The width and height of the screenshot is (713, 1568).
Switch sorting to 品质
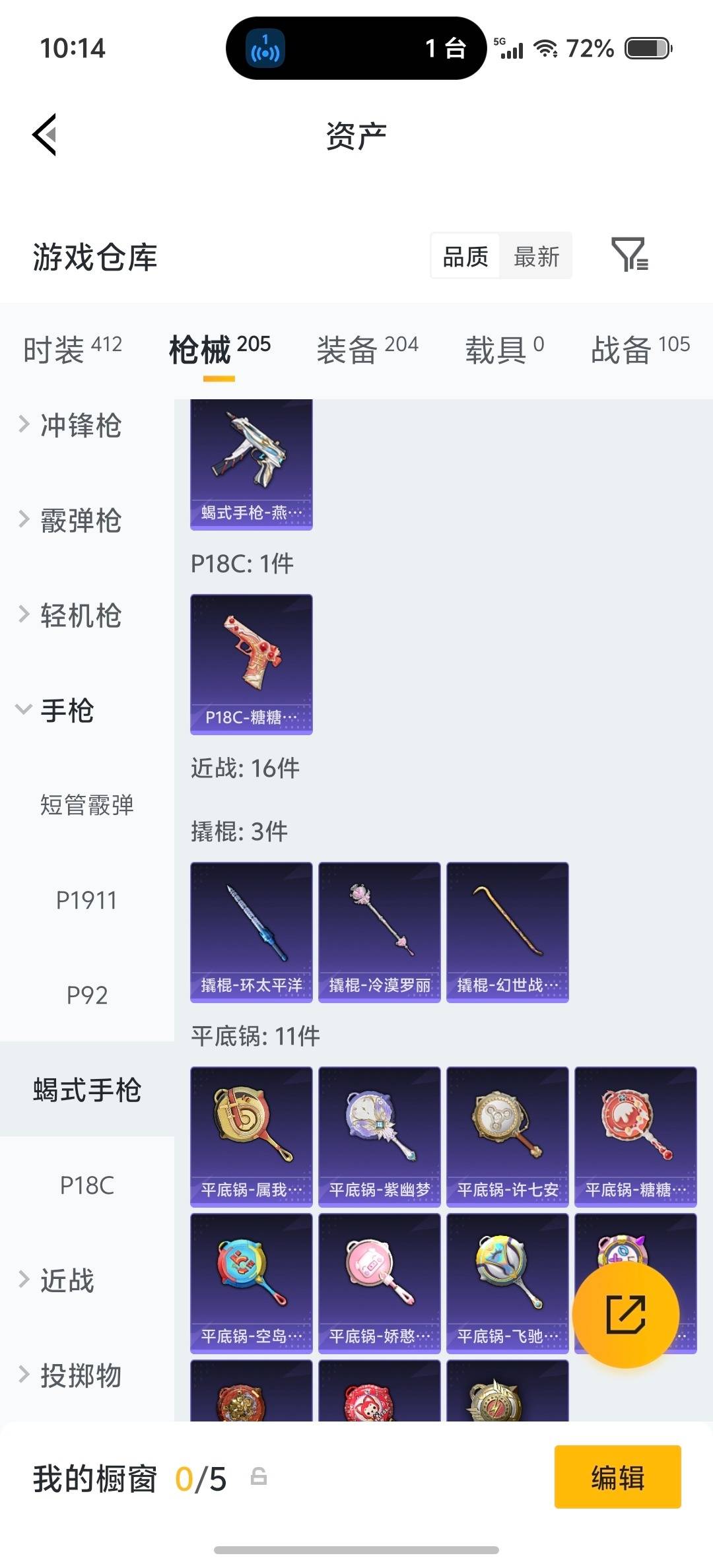click(x=464, y=256)
